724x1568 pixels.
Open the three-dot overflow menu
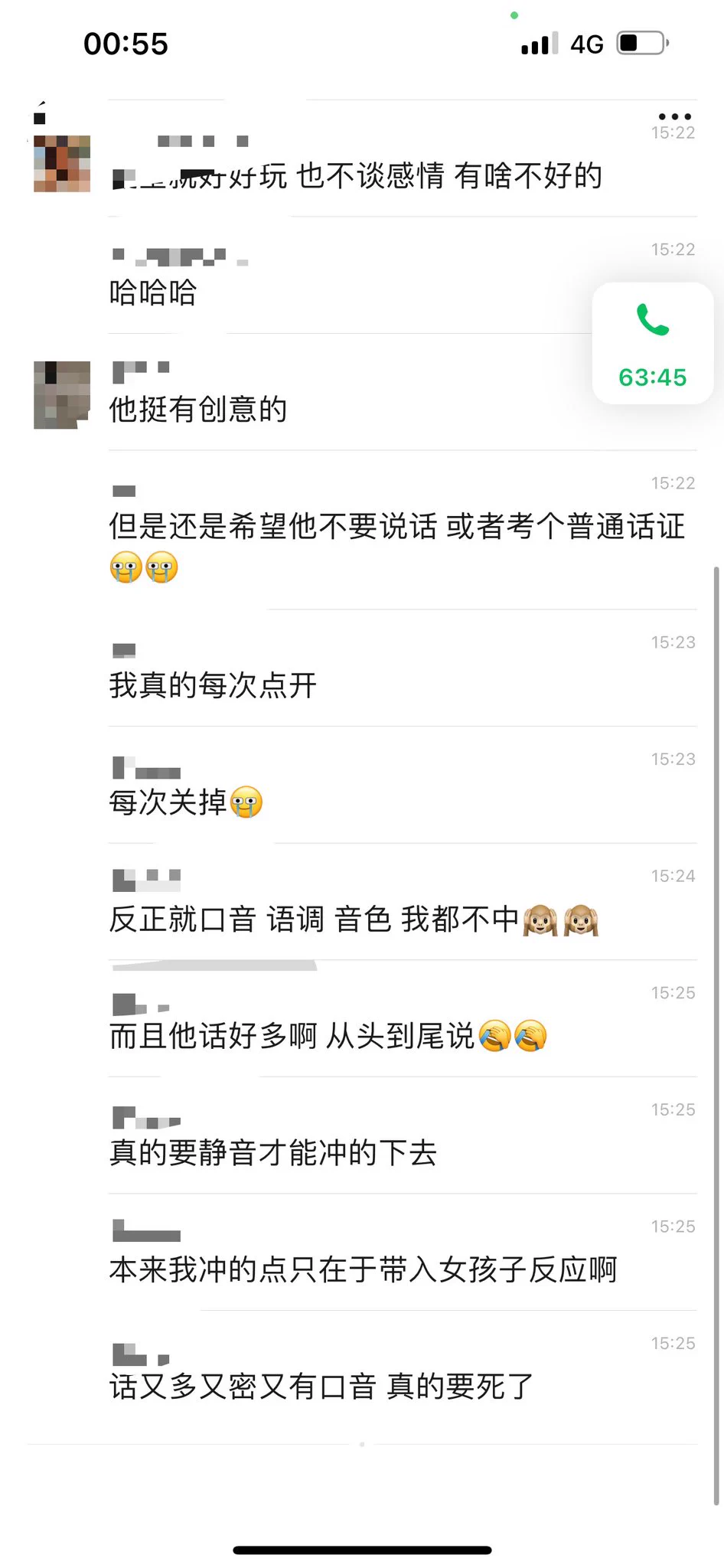click(674, 116)
